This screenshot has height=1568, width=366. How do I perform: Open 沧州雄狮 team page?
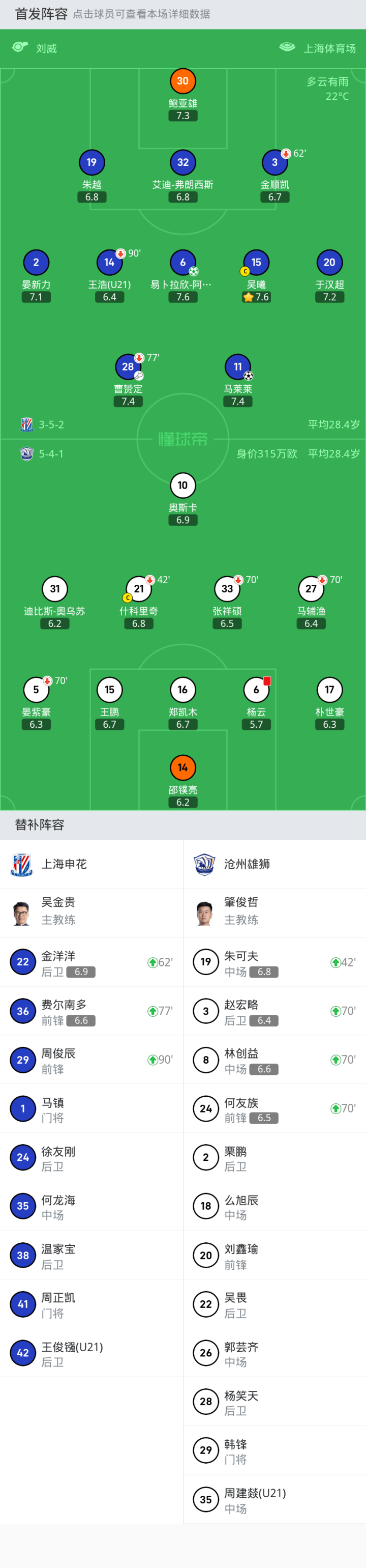[275, 864]
